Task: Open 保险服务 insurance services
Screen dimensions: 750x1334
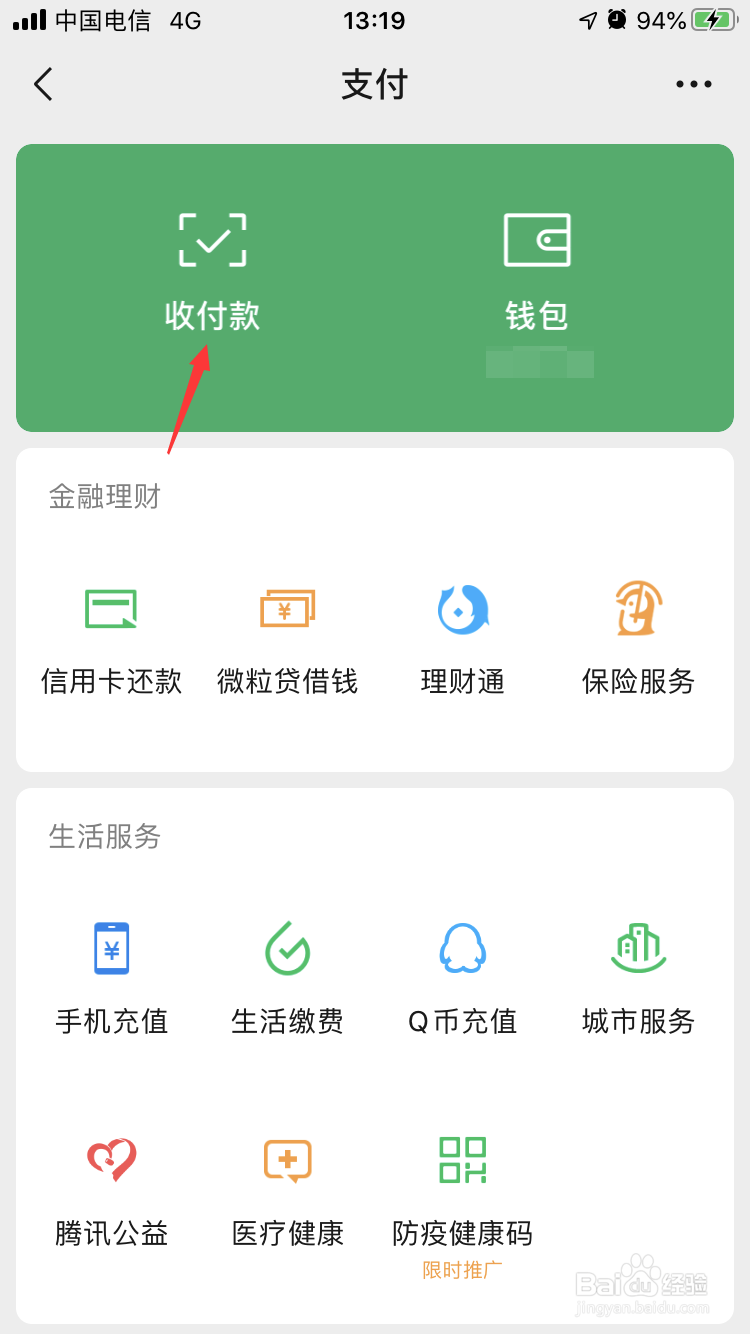Action: pyautogui.click(x=638, y=640)
